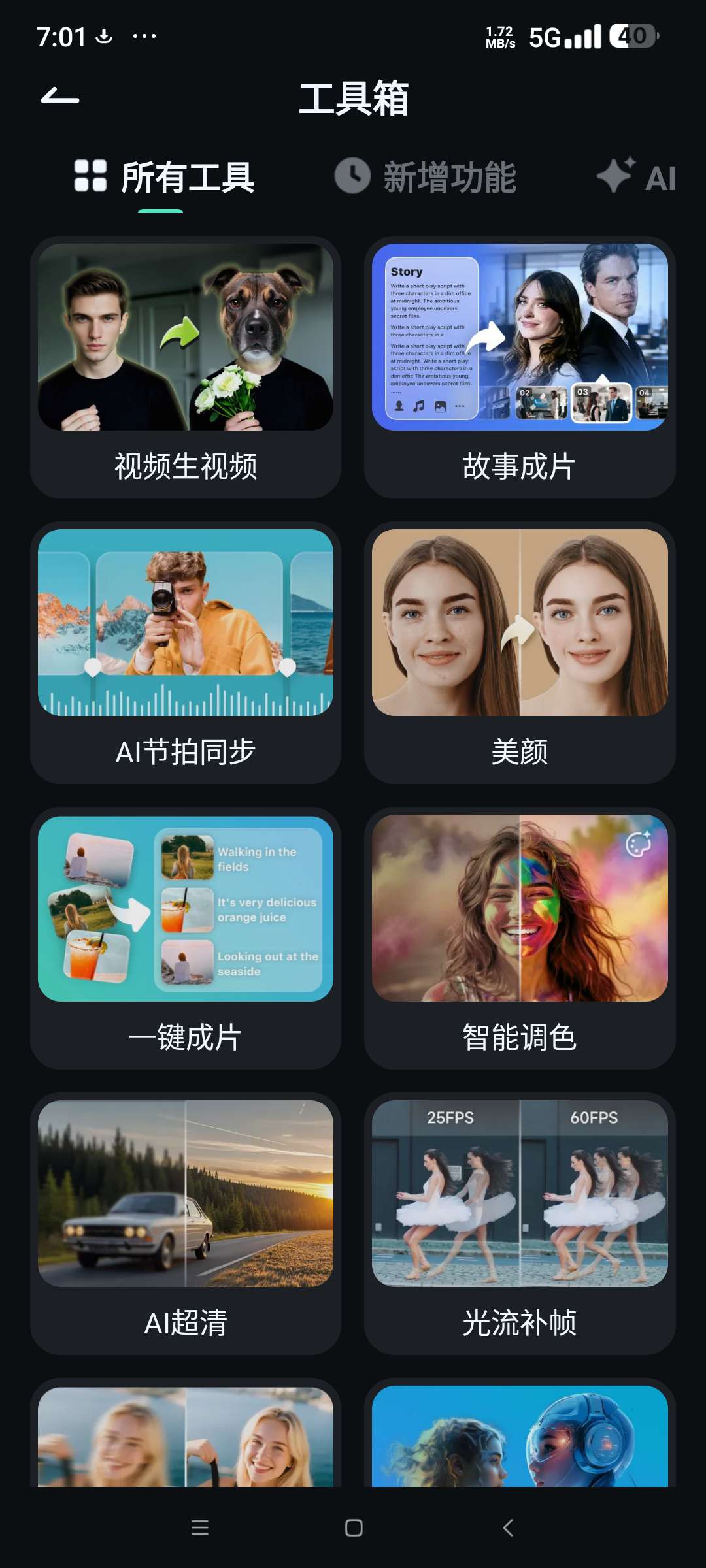Image resolution: width=706 pixels, height=1568 pixels.
Task: Switch to the 新增功能 tab
Action: point(451,176)
